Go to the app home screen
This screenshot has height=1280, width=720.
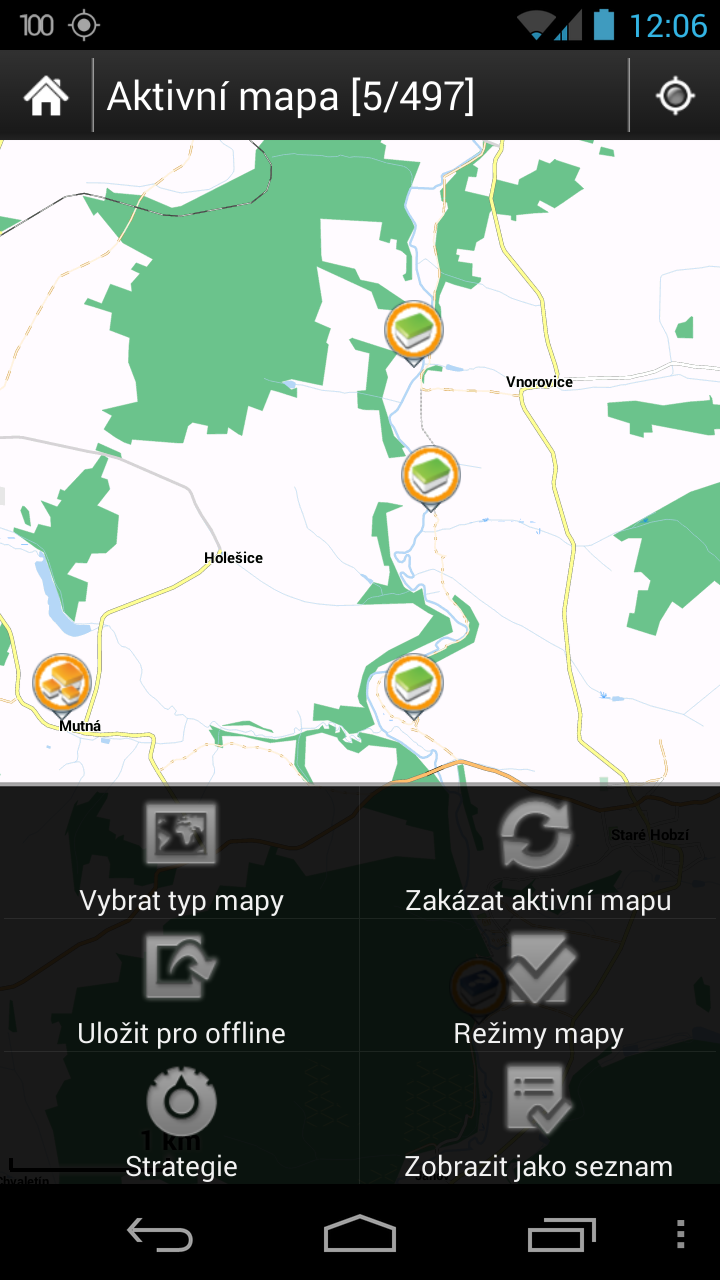[46, 96]
